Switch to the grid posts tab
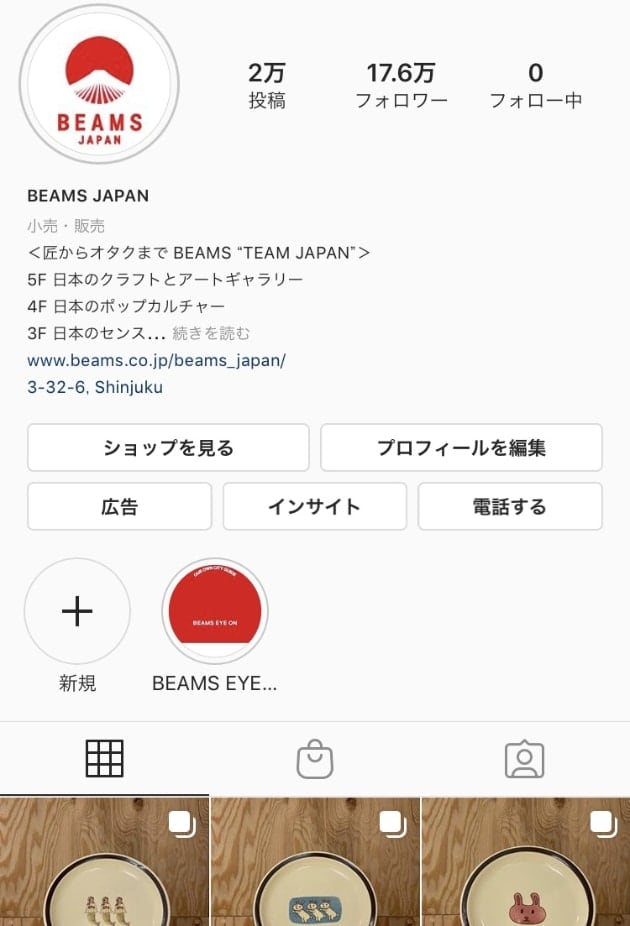 click(104, 760)
